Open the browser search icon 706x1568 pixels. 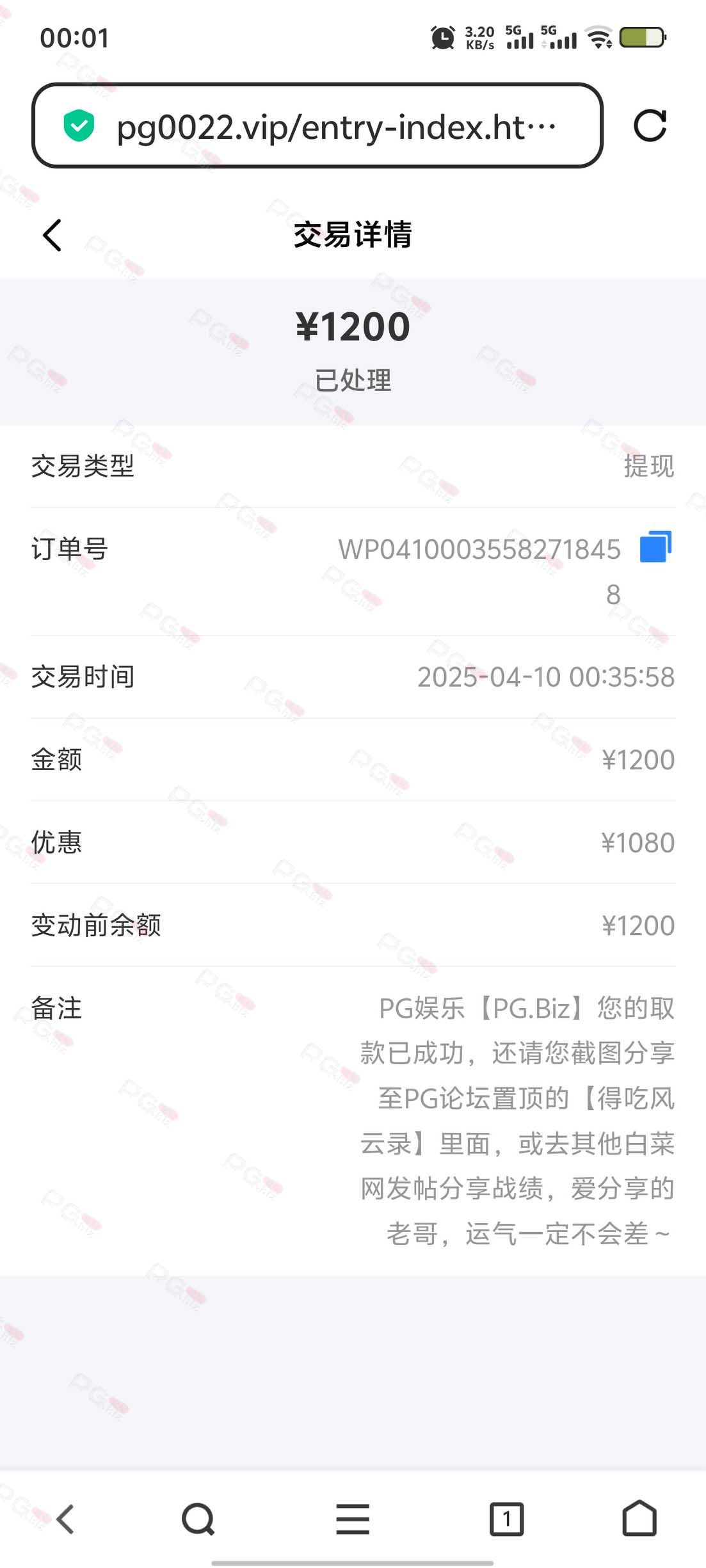[198, 1519]
